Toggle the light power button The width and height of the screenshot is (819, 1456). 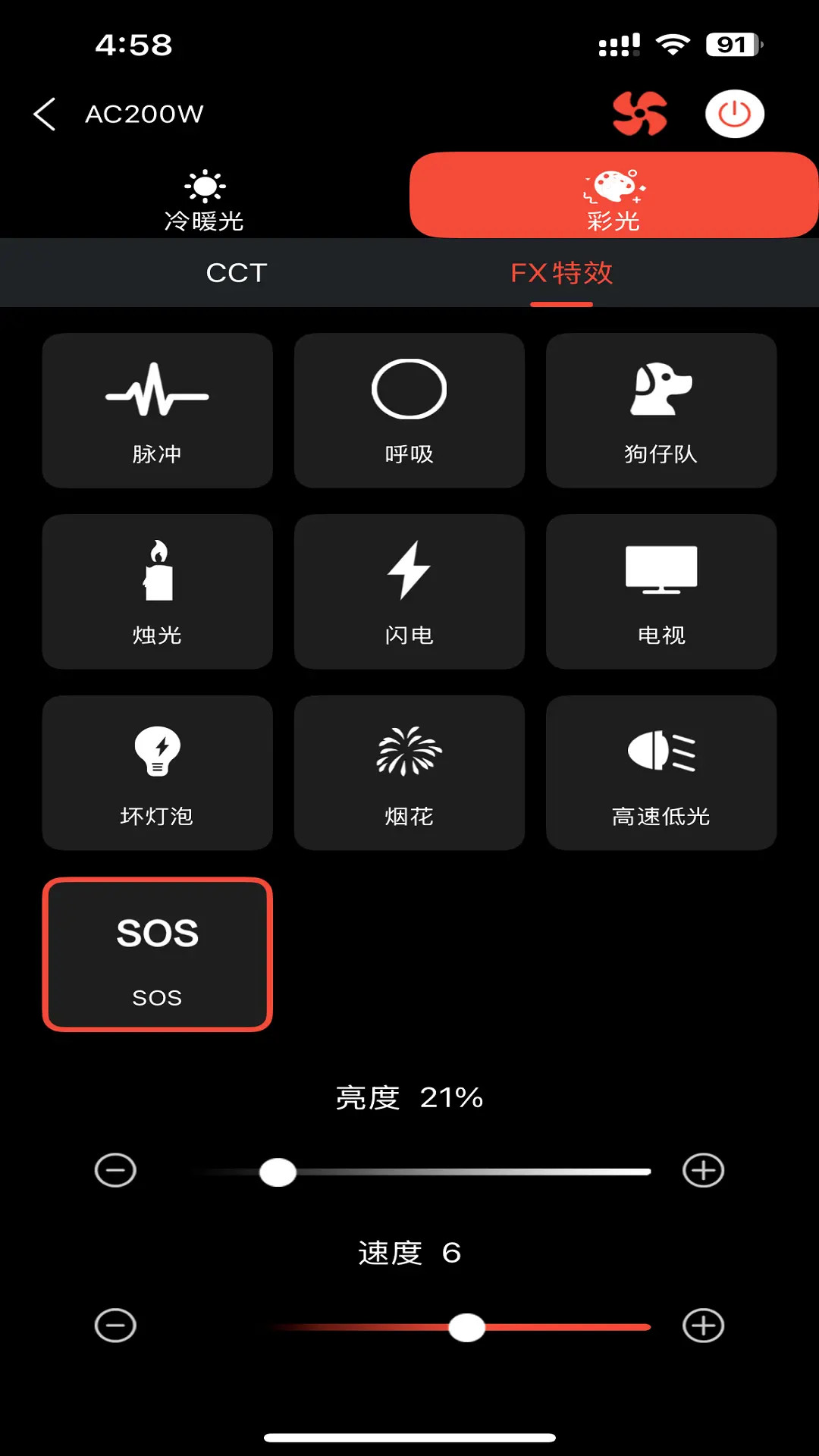point(734,112)
